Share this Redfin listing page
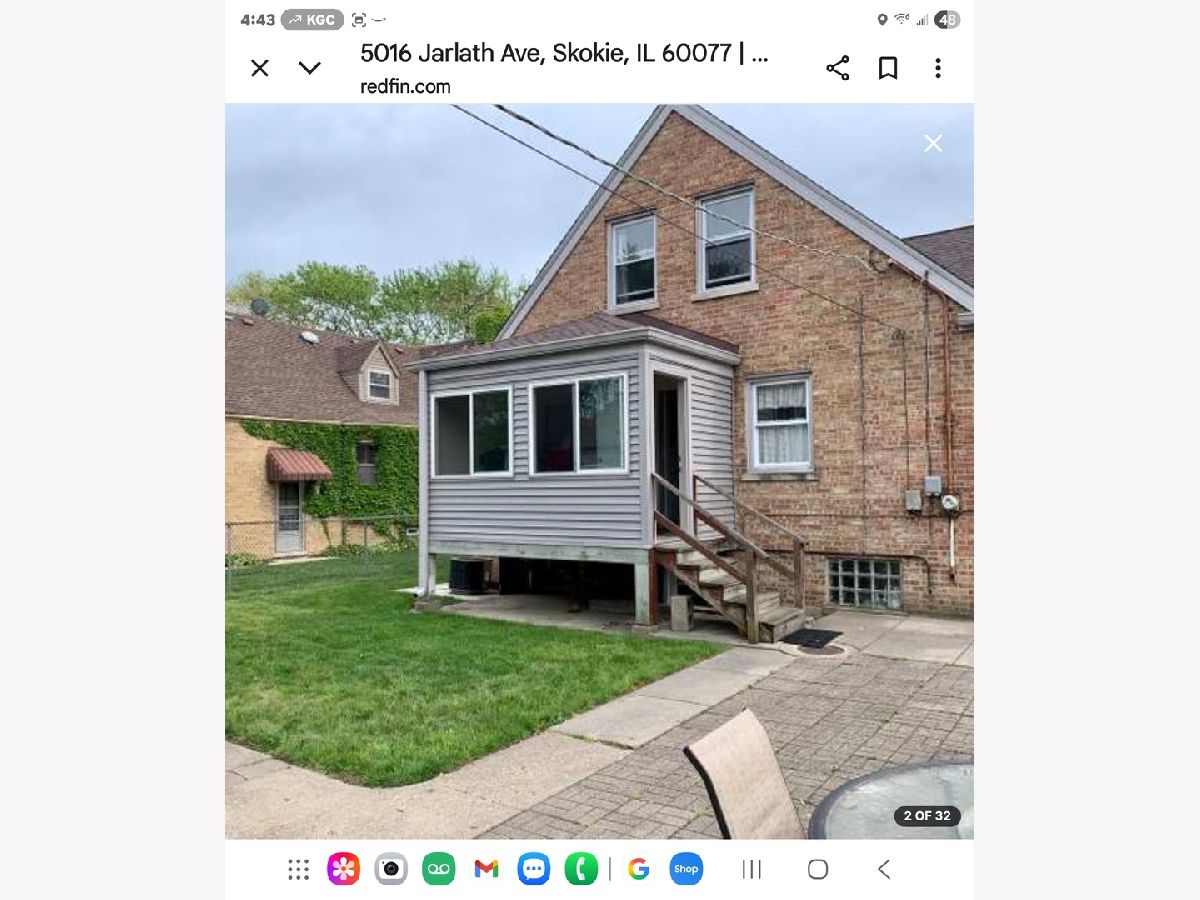This screenshot has height=900, width=1200. pyautogui.click(x=837, y=68)
